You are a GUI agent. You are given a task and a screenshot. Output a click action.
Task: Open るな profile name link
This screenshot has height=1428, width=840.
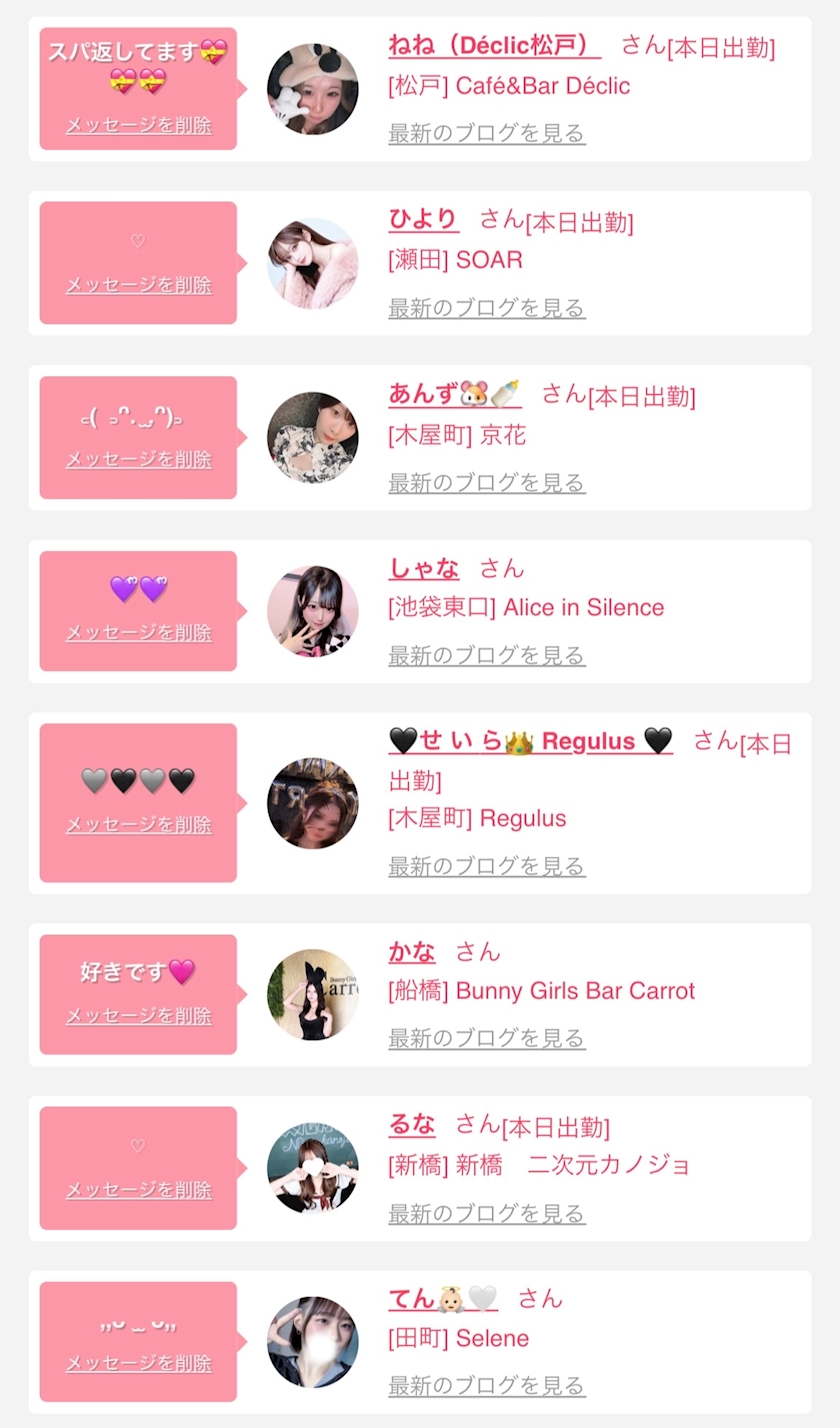412,1125
